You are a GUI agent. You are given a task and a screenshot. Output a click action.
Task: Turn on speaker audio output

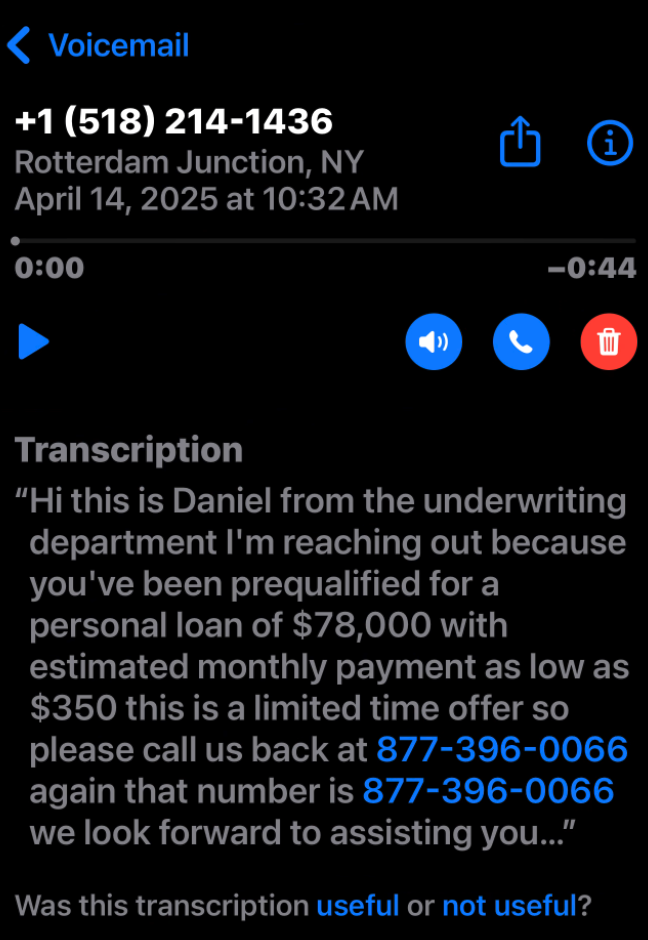coord(434,343)
